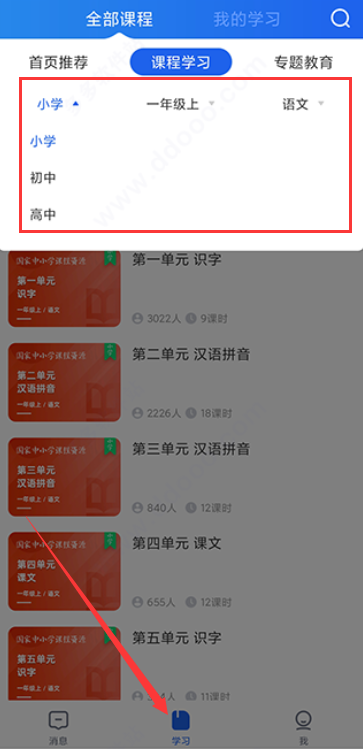Switch to 首页推荐 section
This screenshot has height=749, width=363.
[x=59, y=63]
